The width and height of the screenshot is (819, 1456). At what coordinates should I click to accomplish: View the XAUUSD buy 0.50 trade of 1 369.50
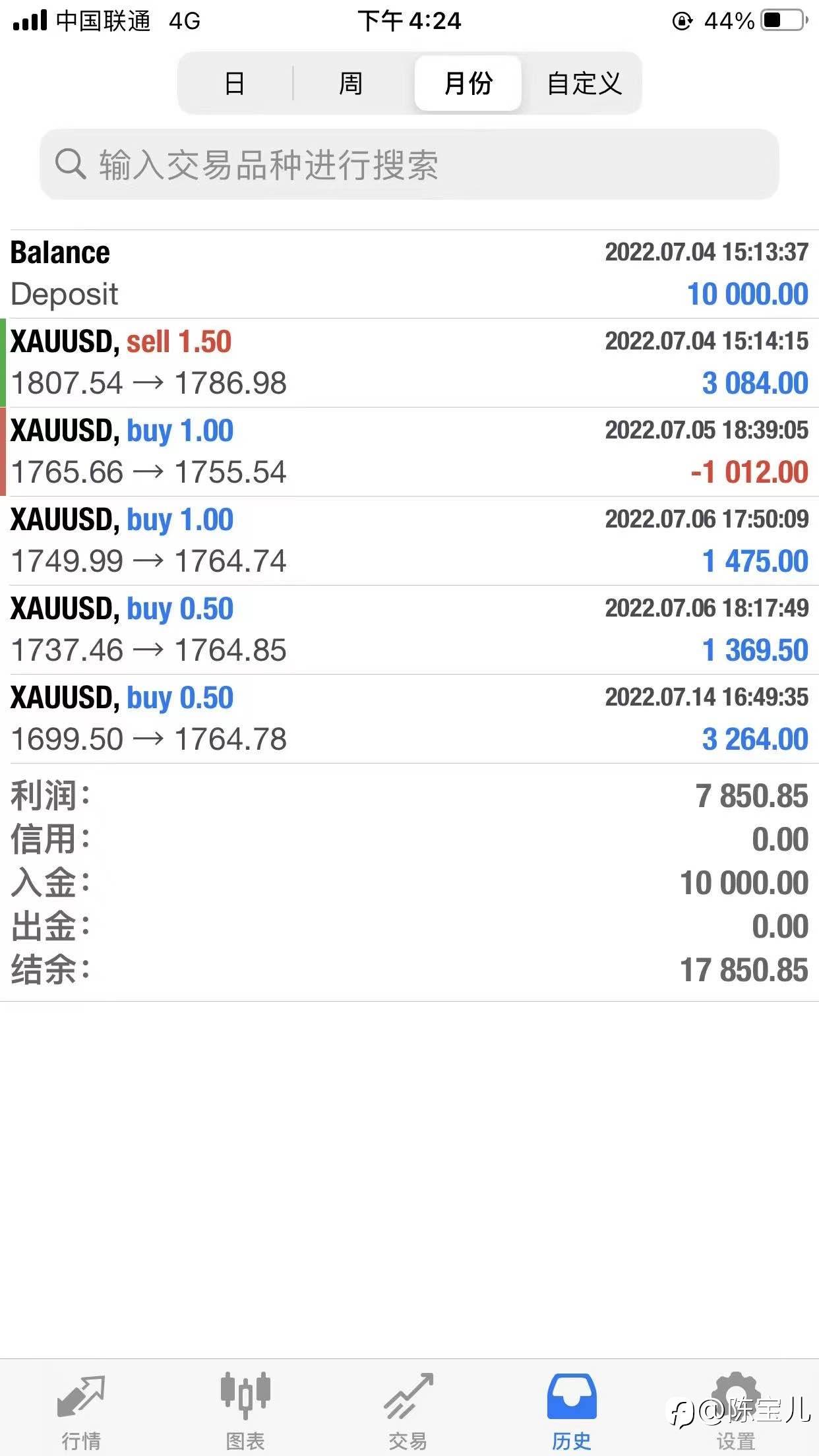tap(409, 630)
